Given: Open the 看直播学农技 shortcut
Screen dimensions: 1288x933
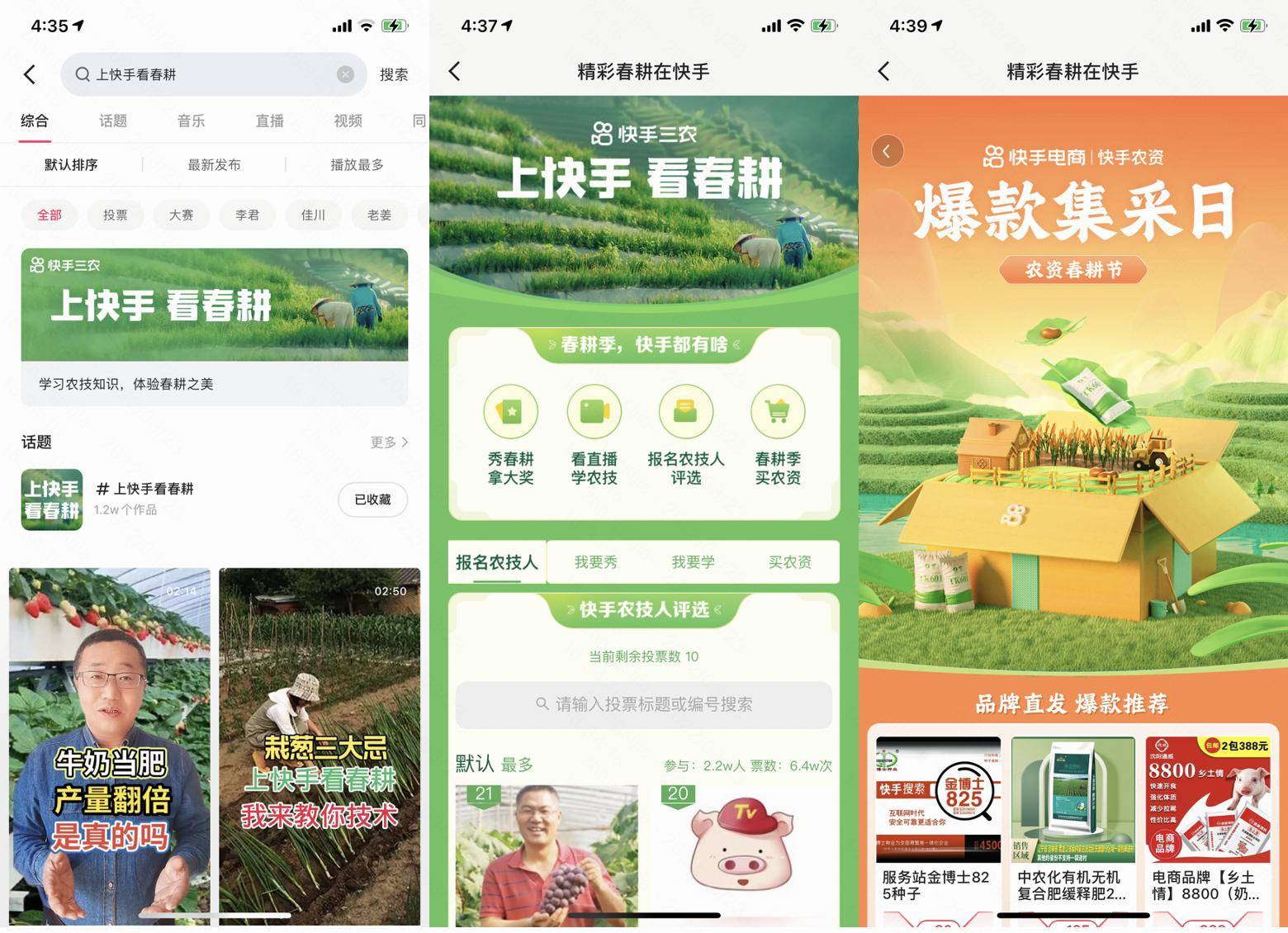Looking at the screenshot, I should click(x=594, y=433).
